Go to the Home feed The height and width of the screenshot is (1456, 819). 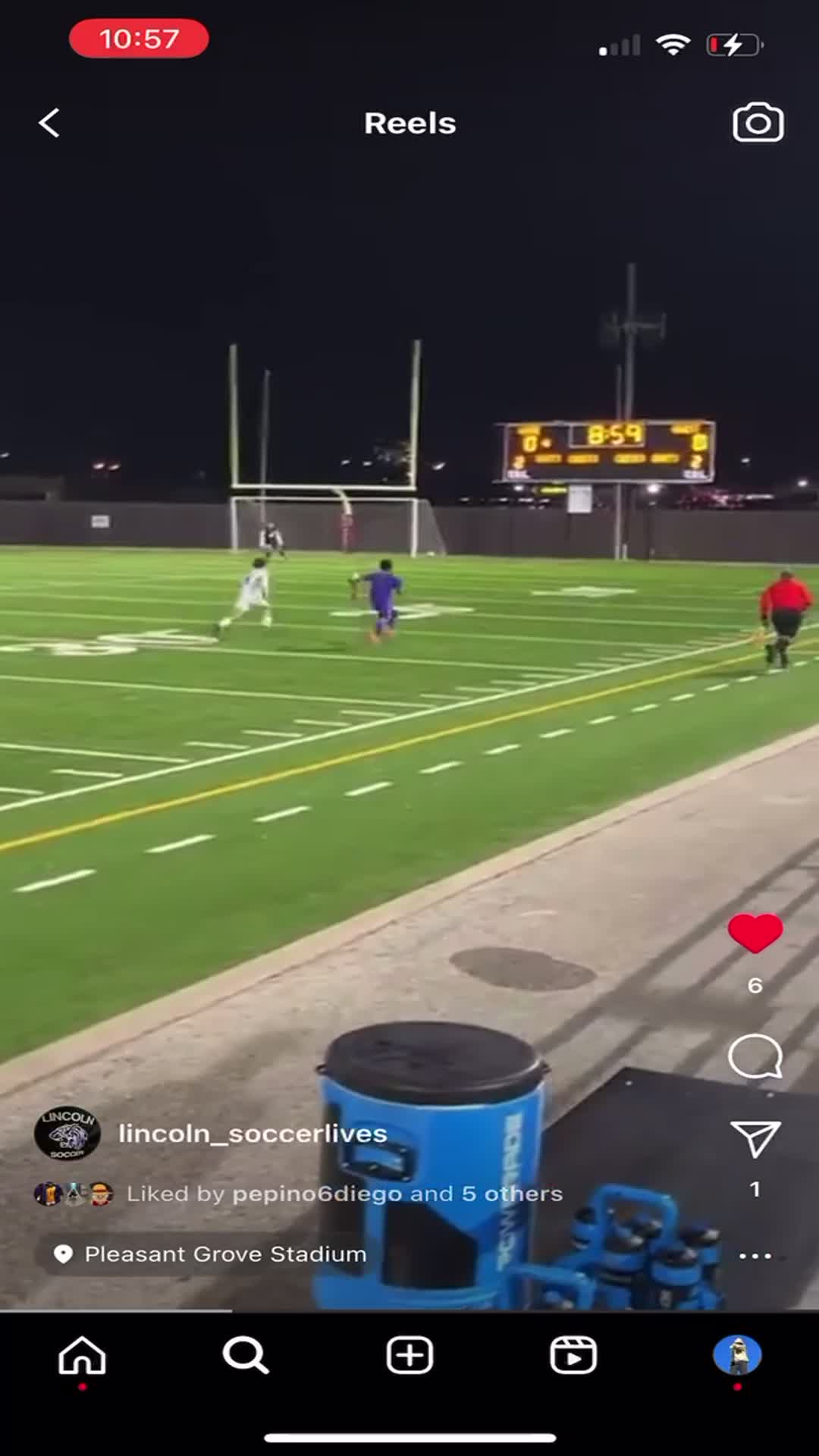point(82,1357)
